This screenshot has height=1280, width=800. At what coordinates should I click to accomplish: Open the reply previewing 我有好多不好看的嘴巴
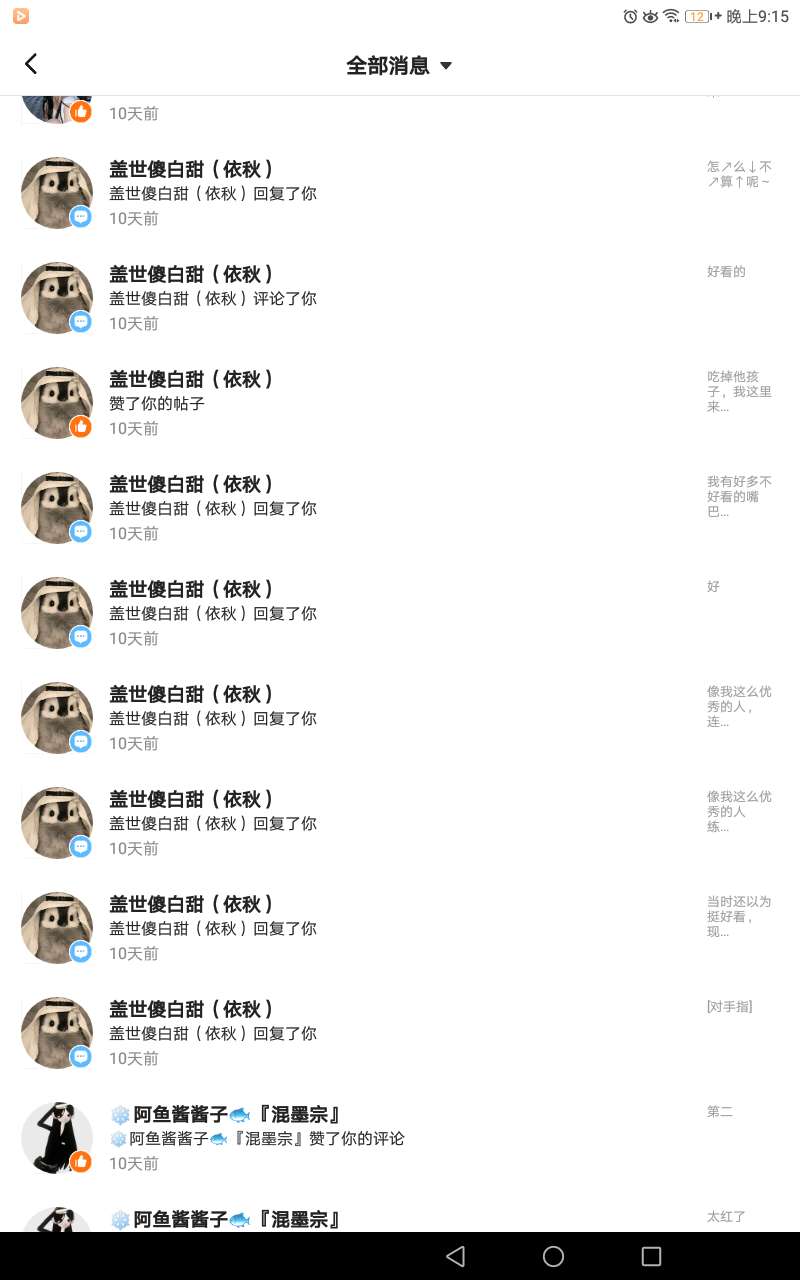click(x=400, y=508)
